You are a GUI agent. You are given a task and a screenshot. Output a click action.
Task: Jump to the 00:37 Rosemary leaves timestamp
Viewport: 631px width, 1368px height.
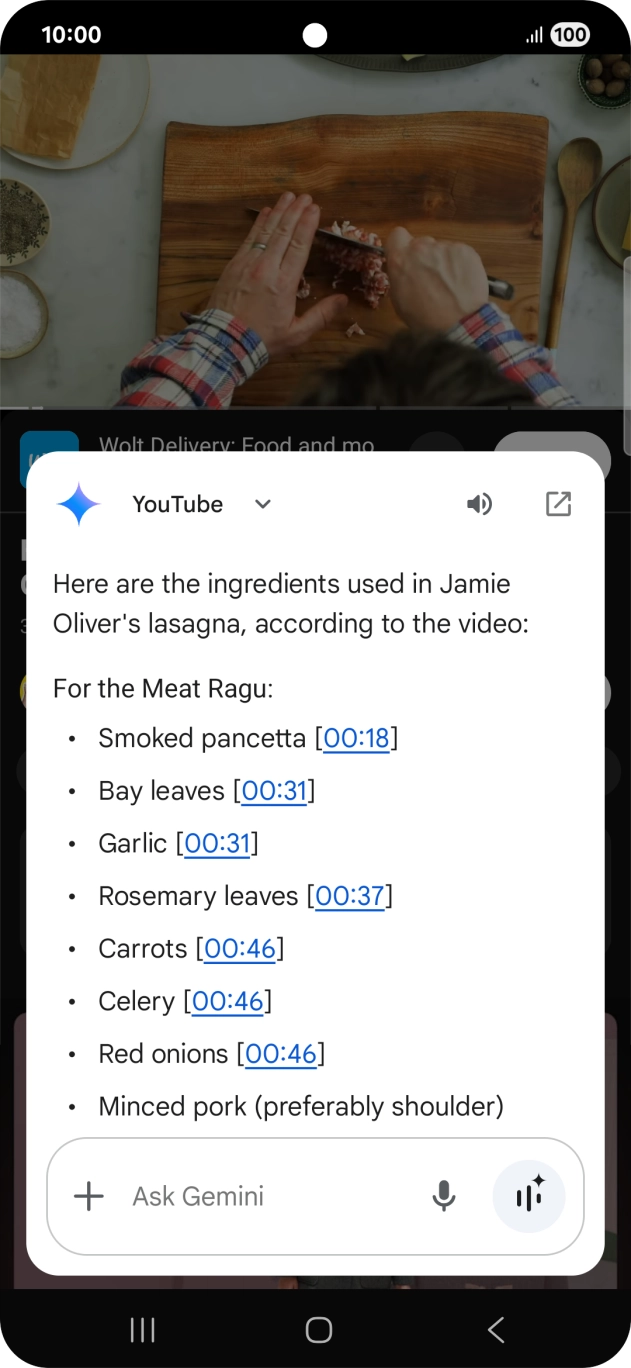(349, 896)
